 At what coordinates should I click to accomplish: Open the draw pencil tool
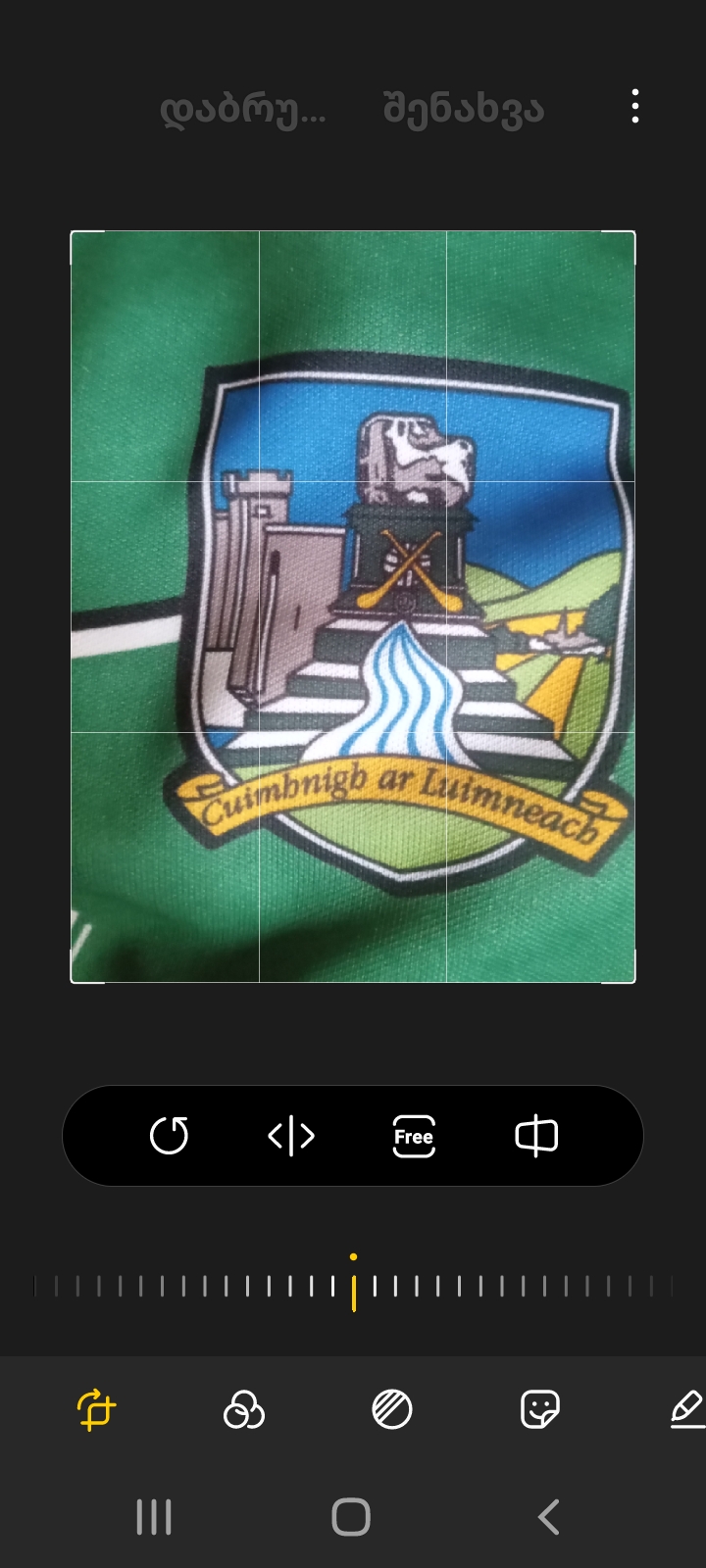686,1410
